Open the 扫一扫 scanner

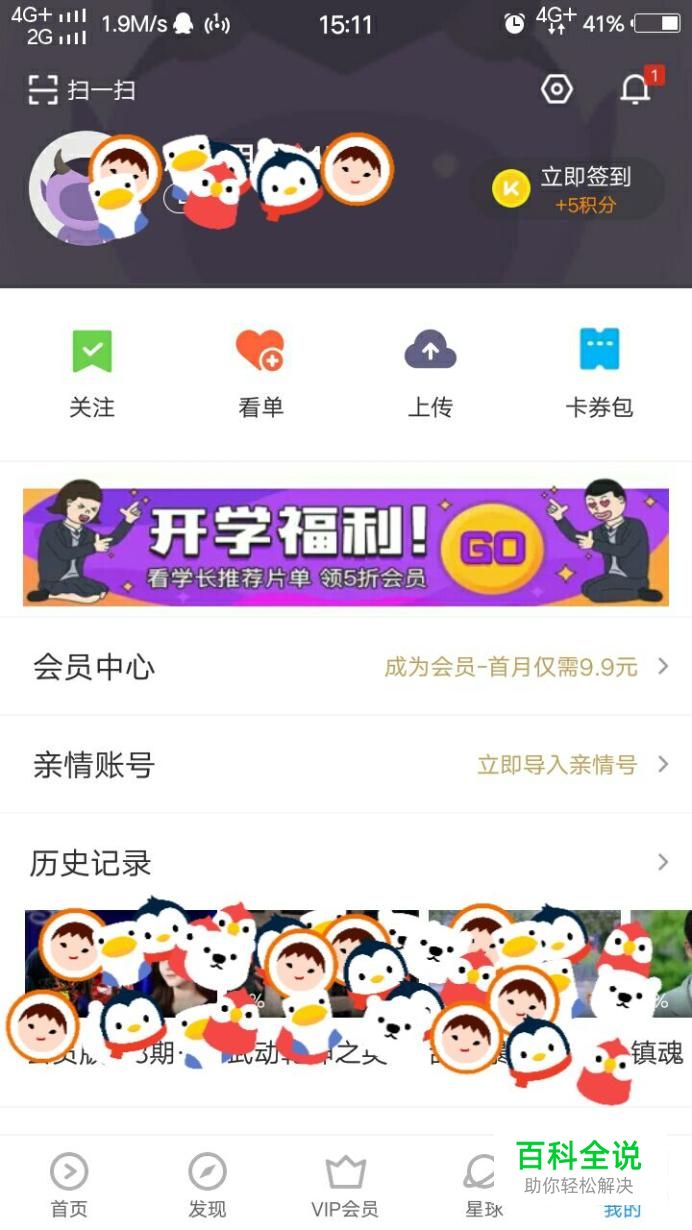tap(81, 90)
